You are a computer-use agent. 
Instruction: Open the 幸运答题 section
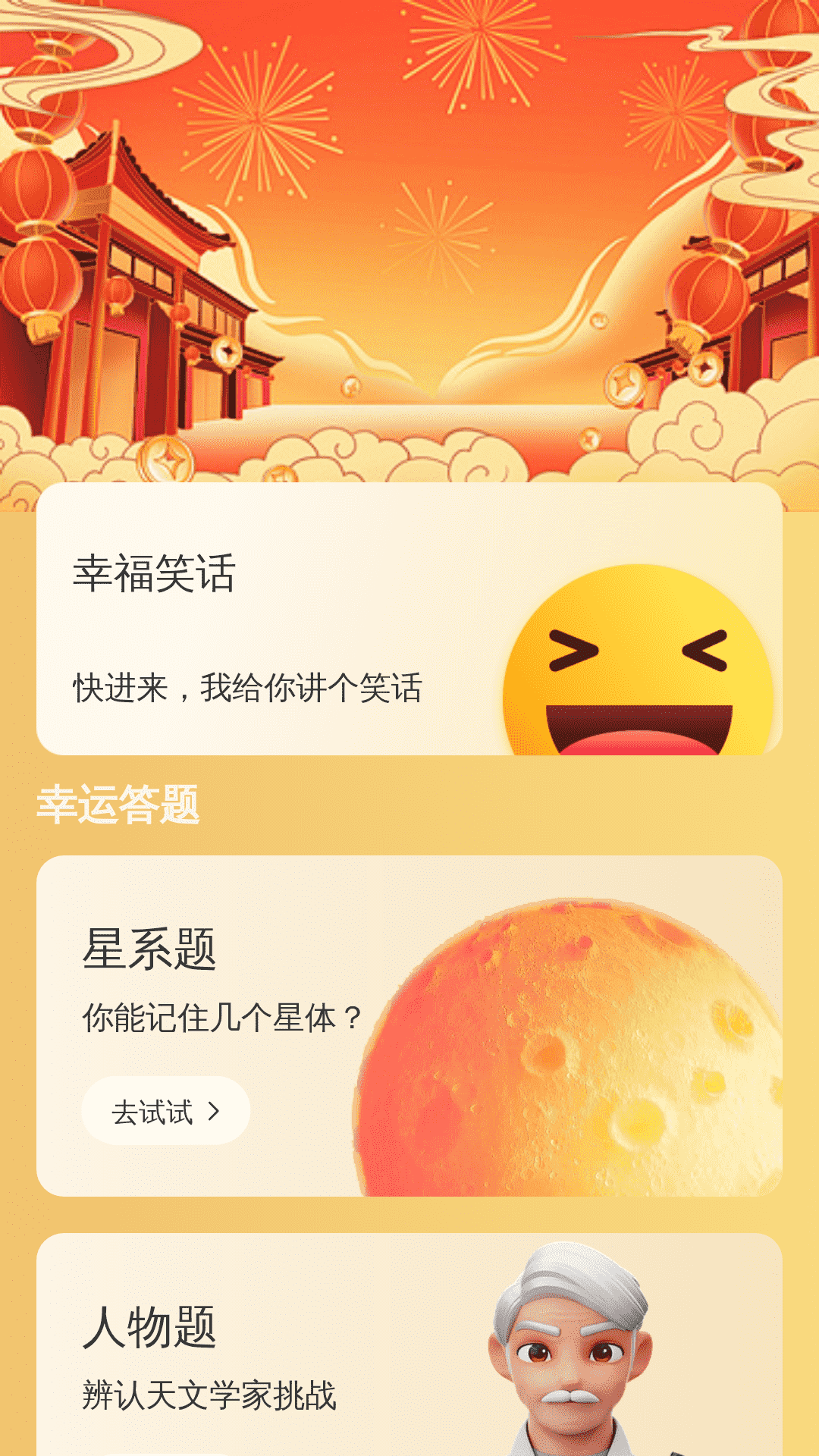click(x=118, y=806)
